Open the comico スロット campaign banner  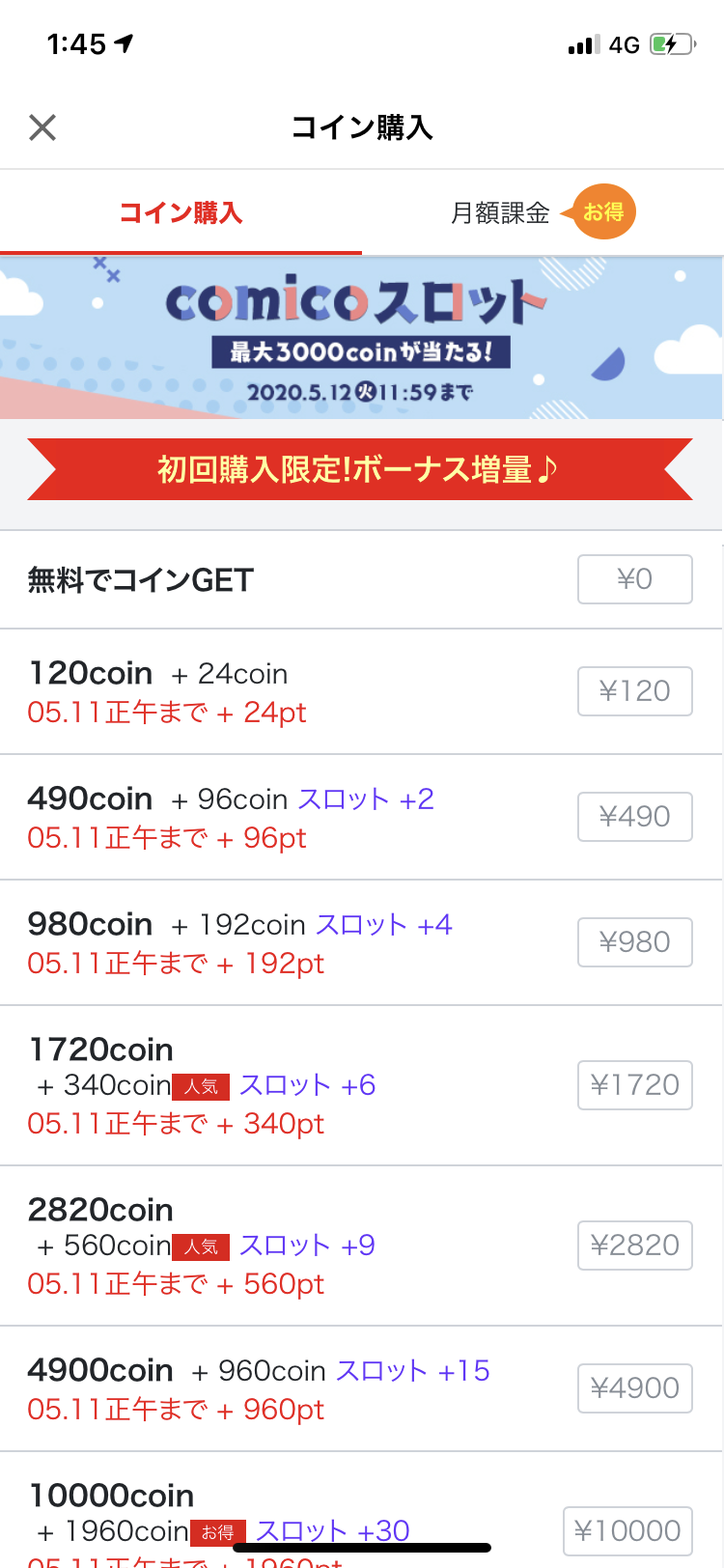(x=362, y=338)
